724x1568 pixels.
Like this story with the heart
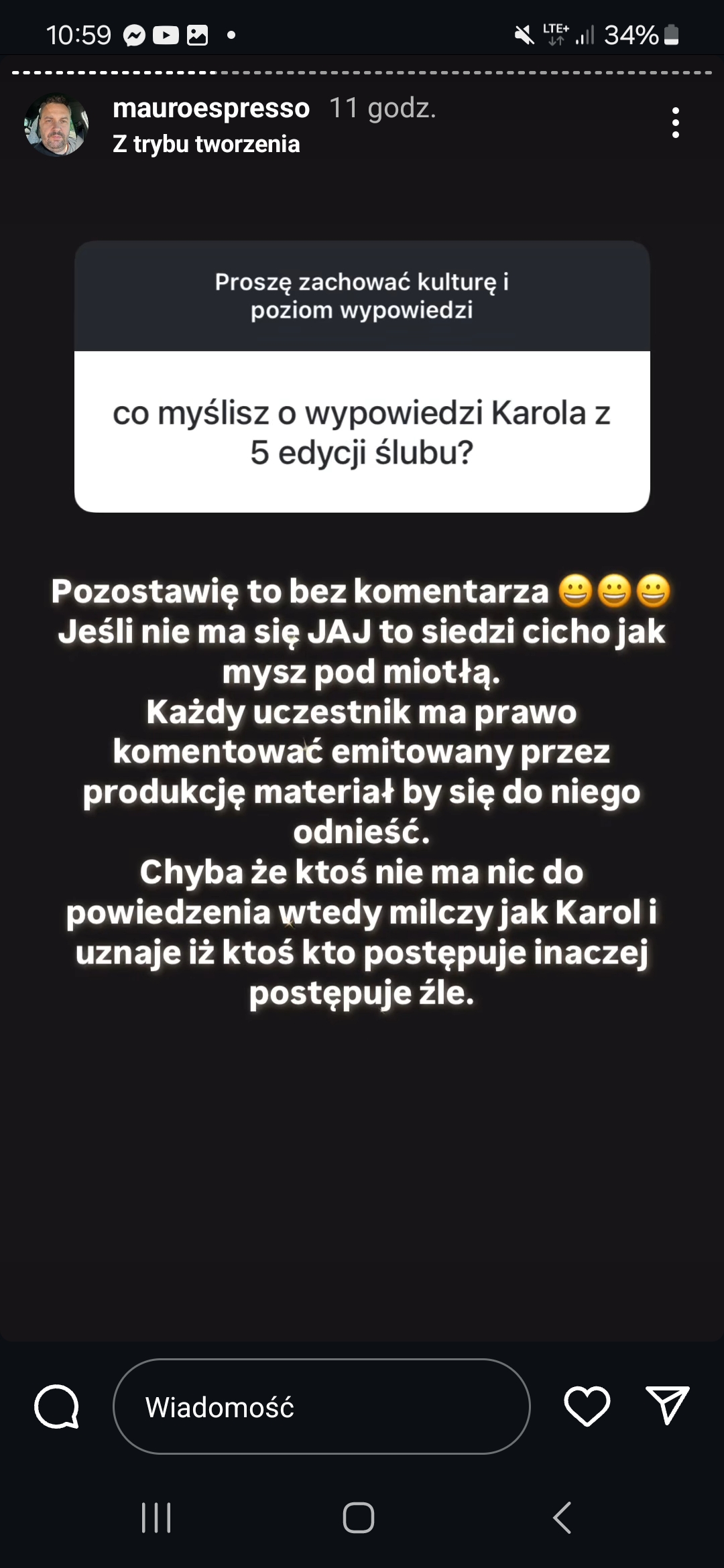tap(587, 1405)
